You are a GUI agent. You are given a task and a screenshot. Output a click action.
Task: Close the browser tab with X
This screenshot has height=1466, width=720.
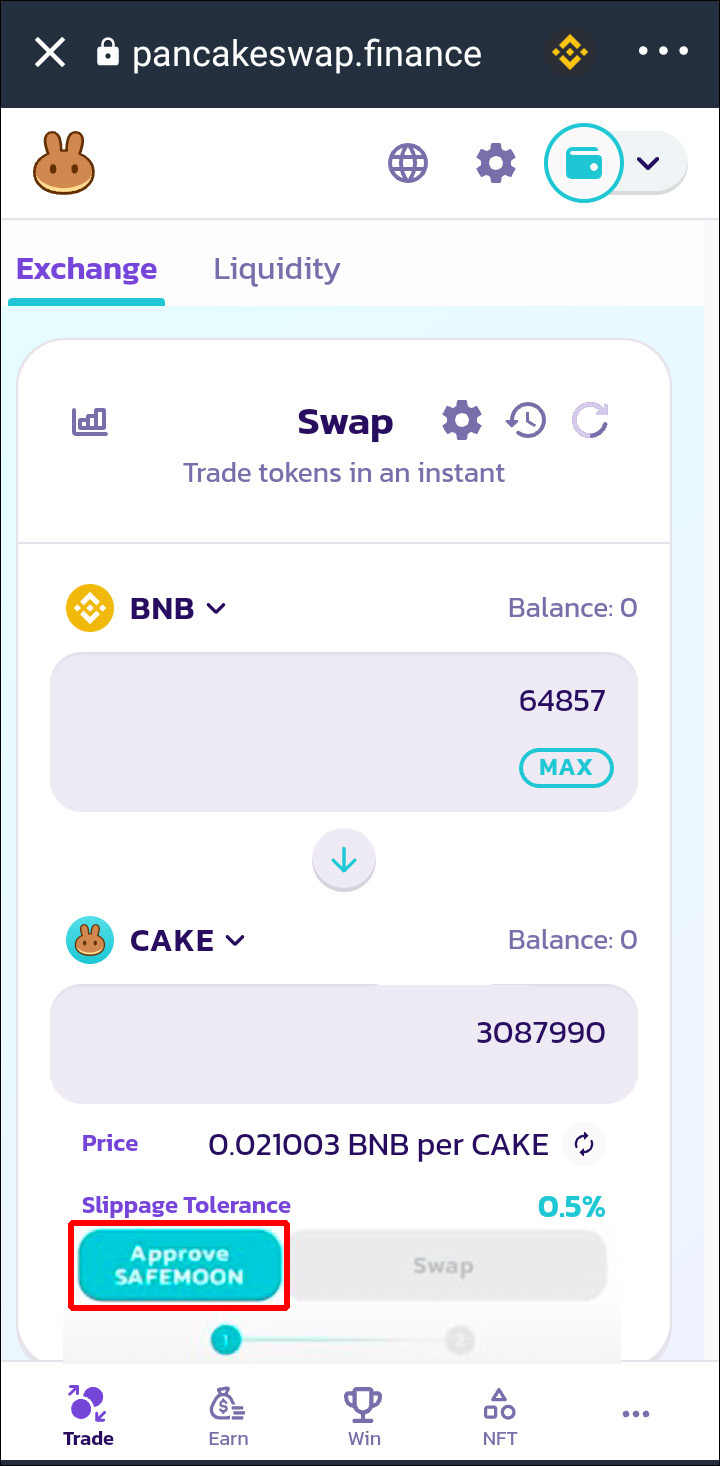click(50, 53)
